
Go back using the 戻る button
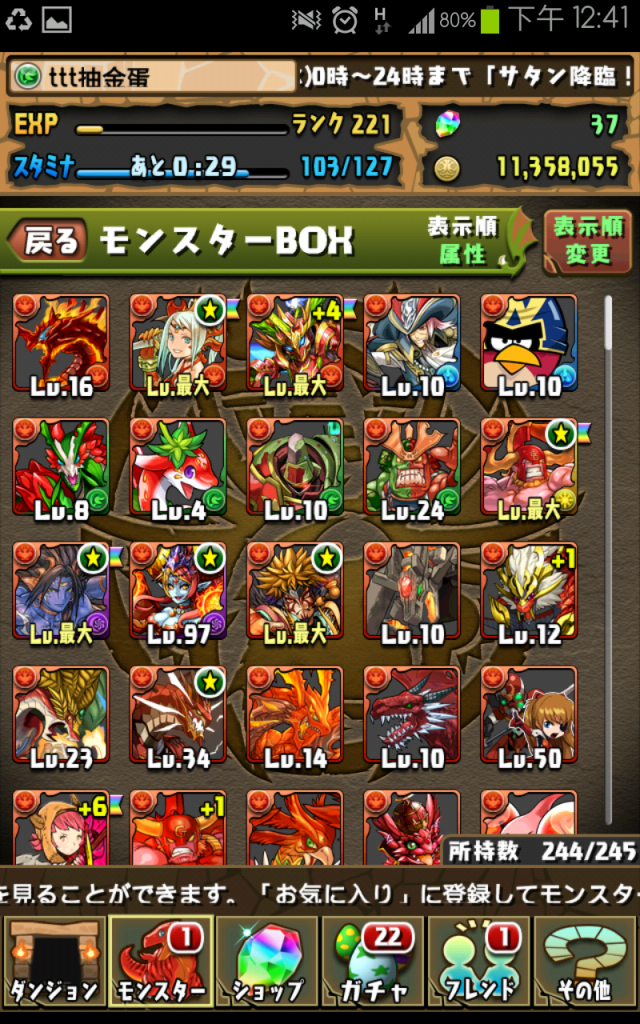(48, 241)
